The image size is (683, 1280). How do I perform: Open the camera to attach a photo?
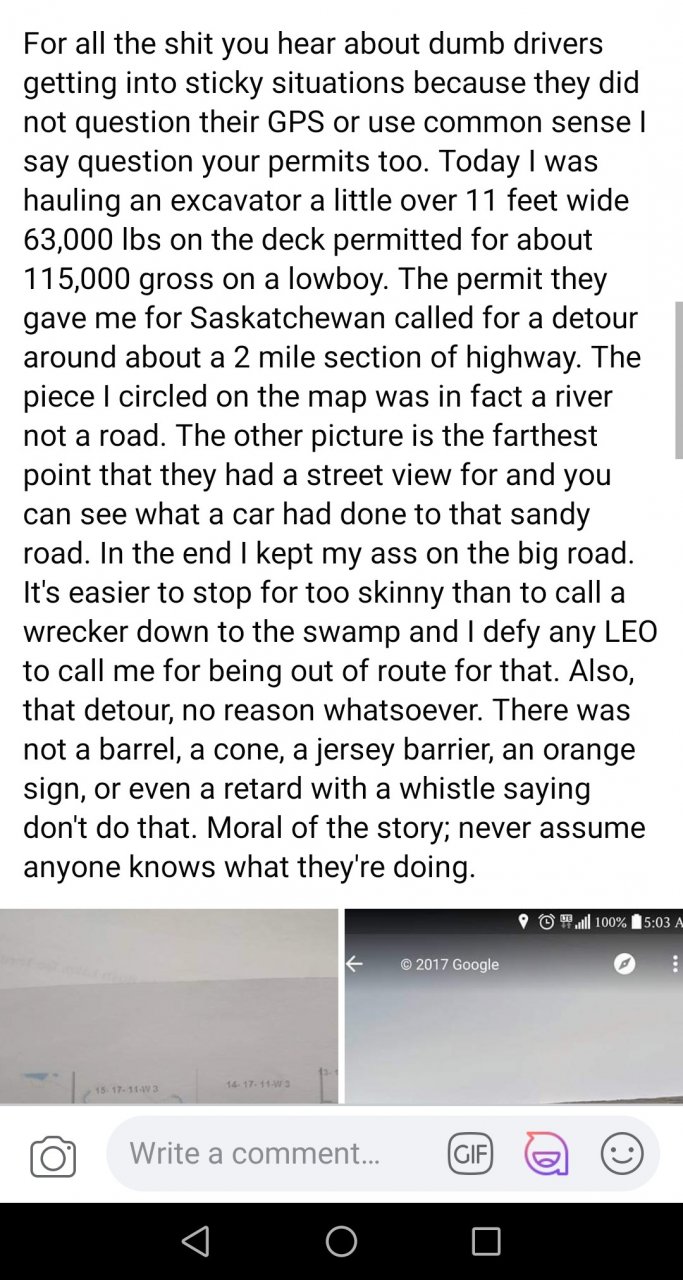(53, 1157)
